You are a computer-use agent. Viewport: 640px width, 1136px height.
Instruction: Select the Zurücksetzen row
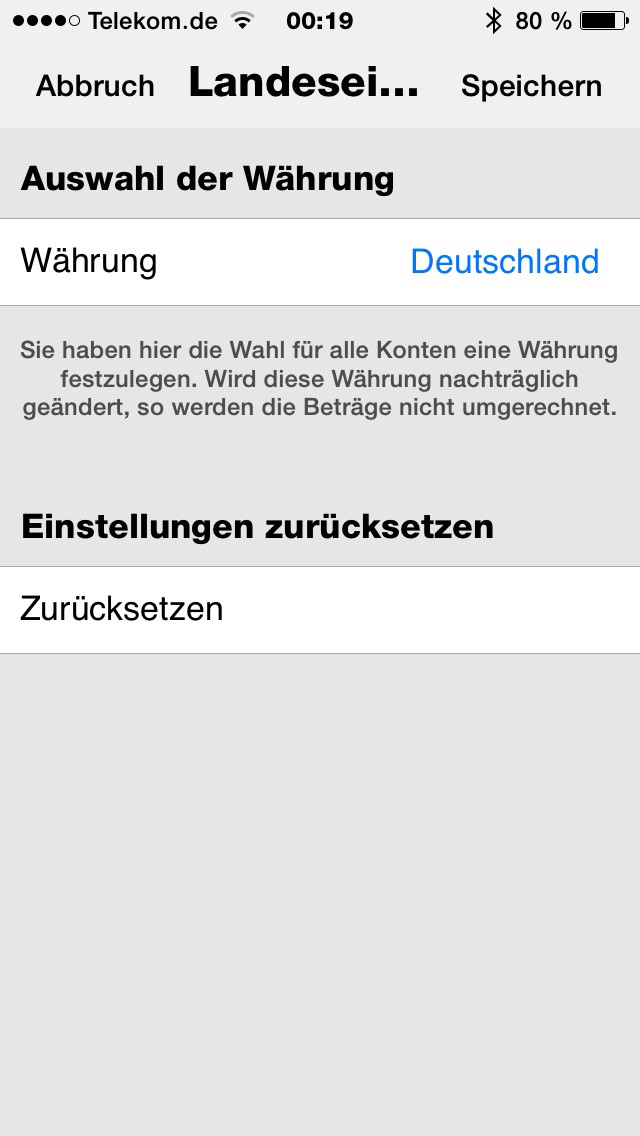coord(320,610)
